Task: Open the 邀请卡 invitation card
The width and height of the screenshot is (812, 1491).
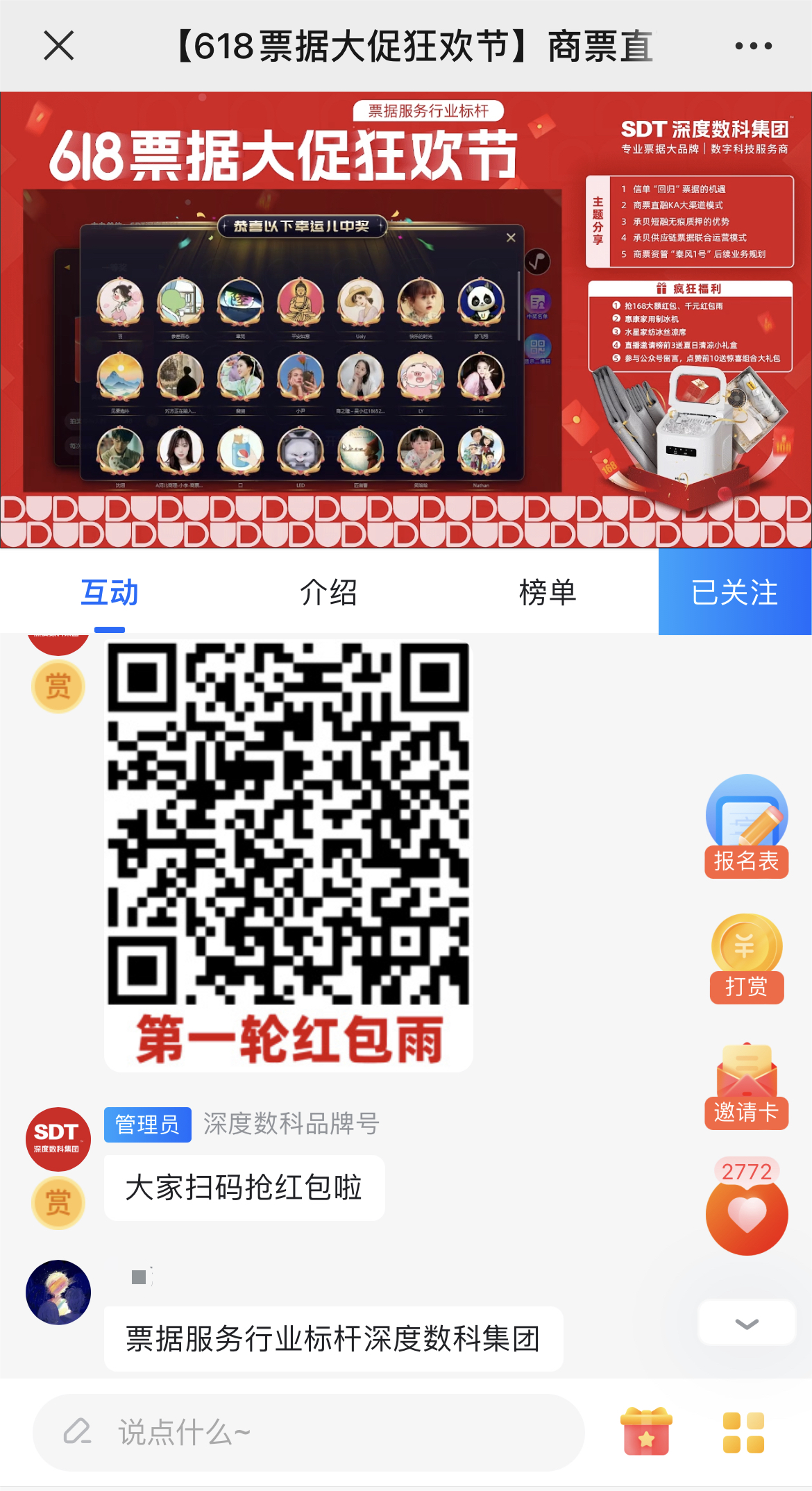Action: pyautogui.click(x=747, y=1086)
